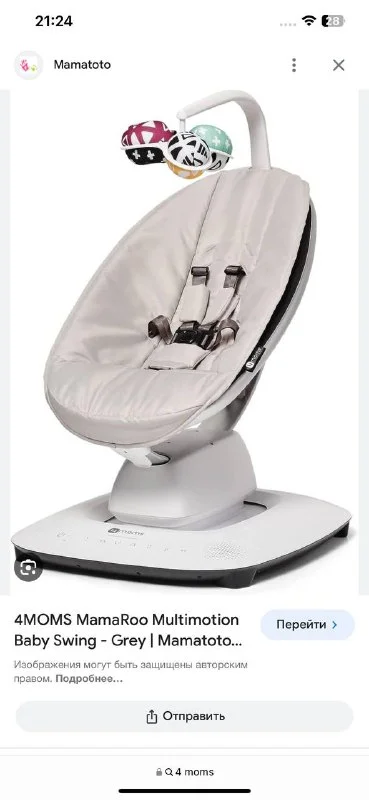
Task: Search this image with the lens icon
Action: (x=28, y=567)
